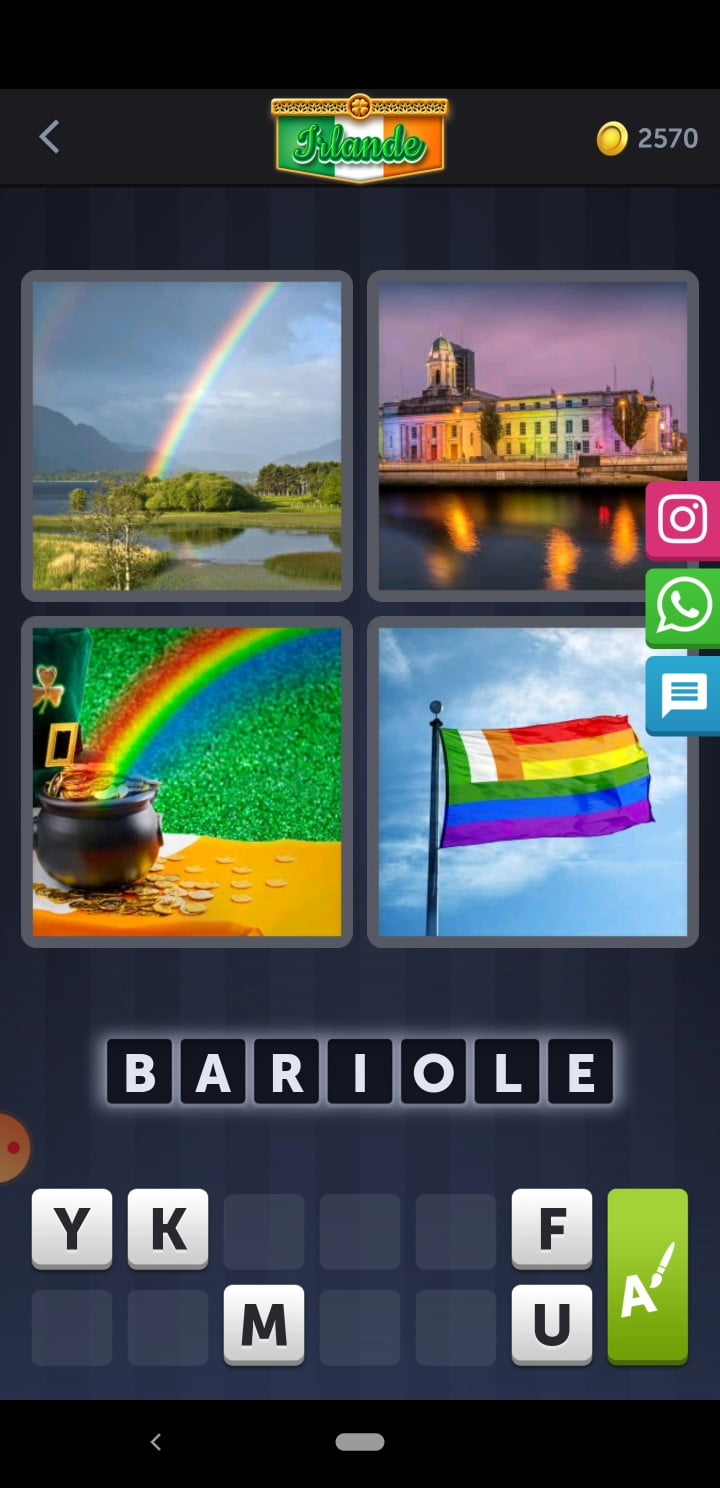
Task: Select the letter tile K
Action: (x=168, y=1228)
